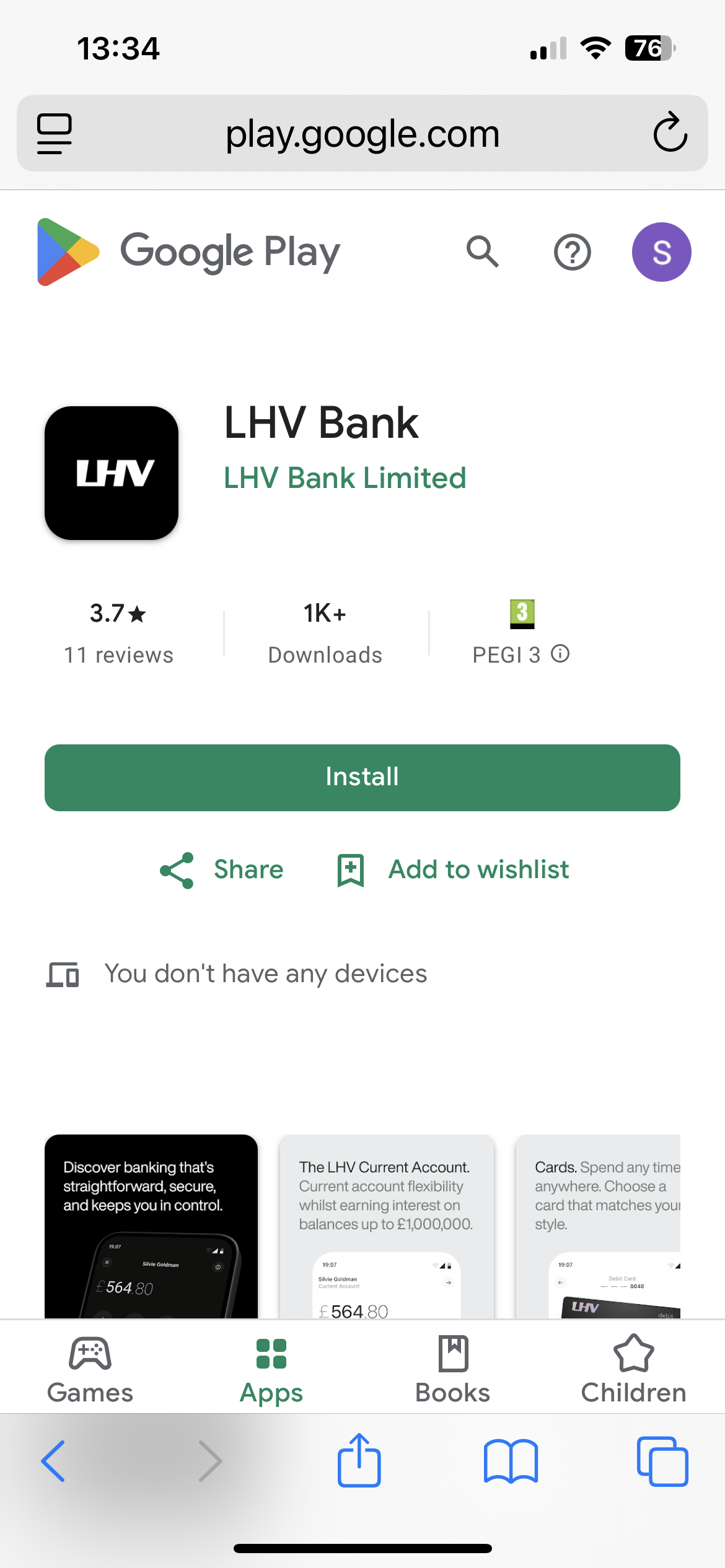Reload the page in the browser
The height and width of the screenshot is (1568, 725).
pos(670,133)
